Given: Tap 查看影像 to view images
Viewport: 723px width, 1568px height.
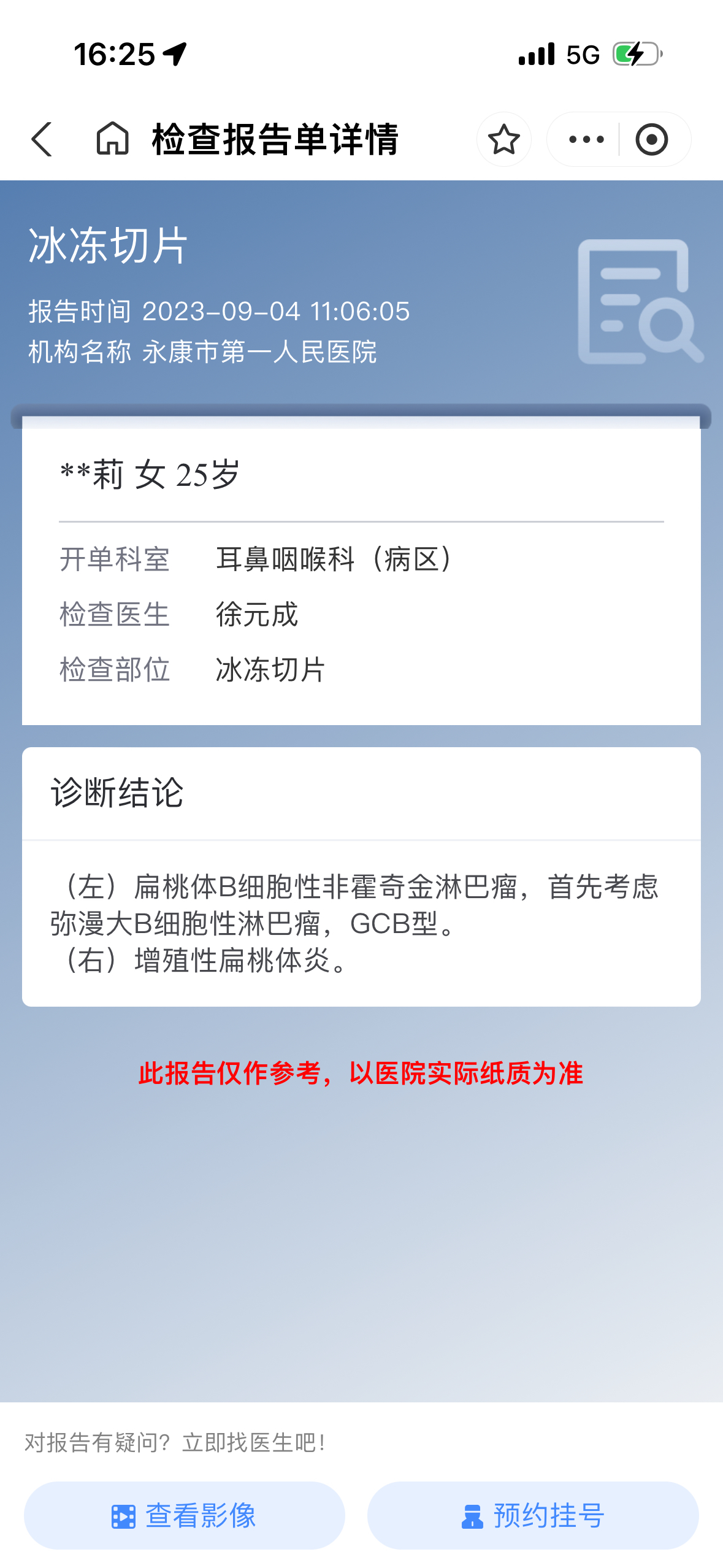Looking at the screenshot, I should click(x=184, y=1515).
